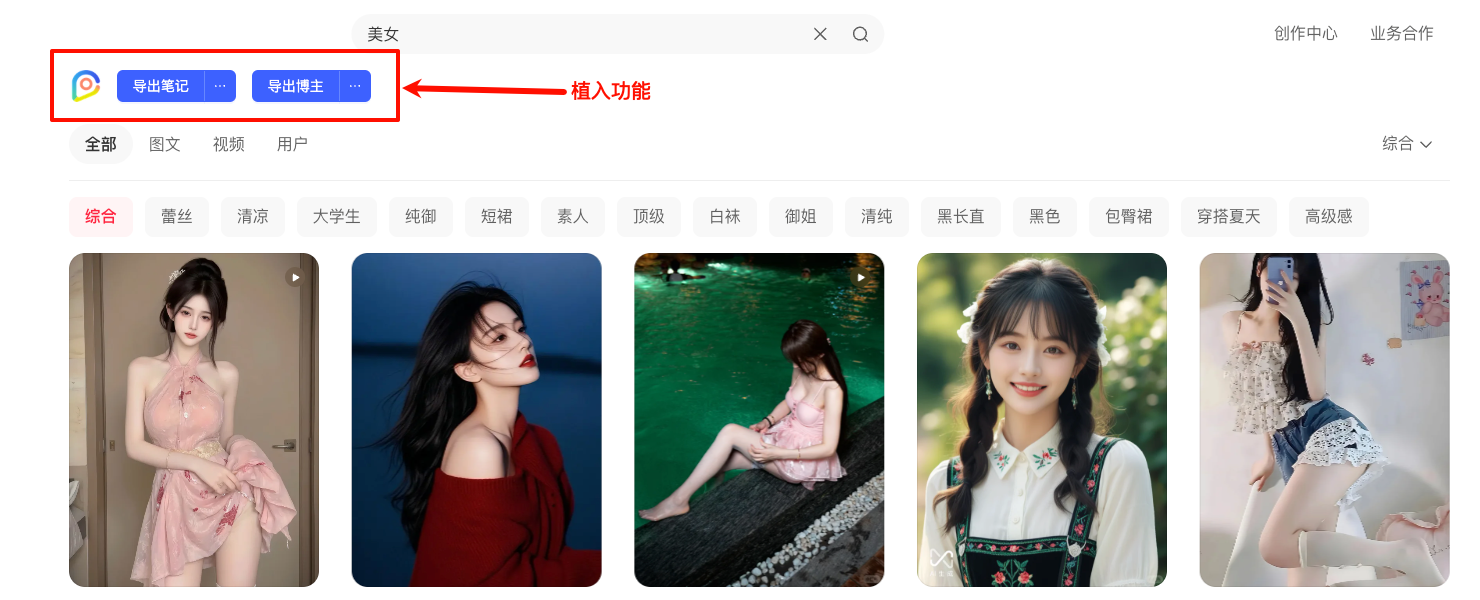
Task: Open the red sweater portrait note
Action: [x=476, y=420]
